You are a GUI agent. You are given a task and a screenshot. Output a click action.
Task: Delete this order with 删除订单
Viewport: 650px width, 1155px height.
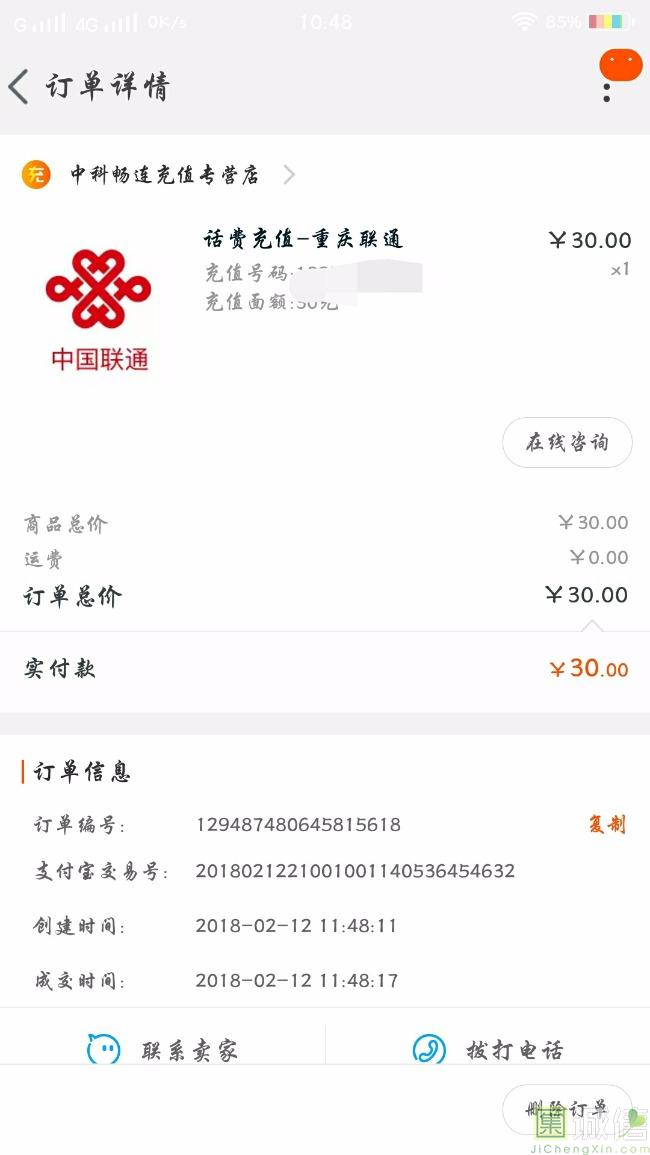click(567, 1109)
